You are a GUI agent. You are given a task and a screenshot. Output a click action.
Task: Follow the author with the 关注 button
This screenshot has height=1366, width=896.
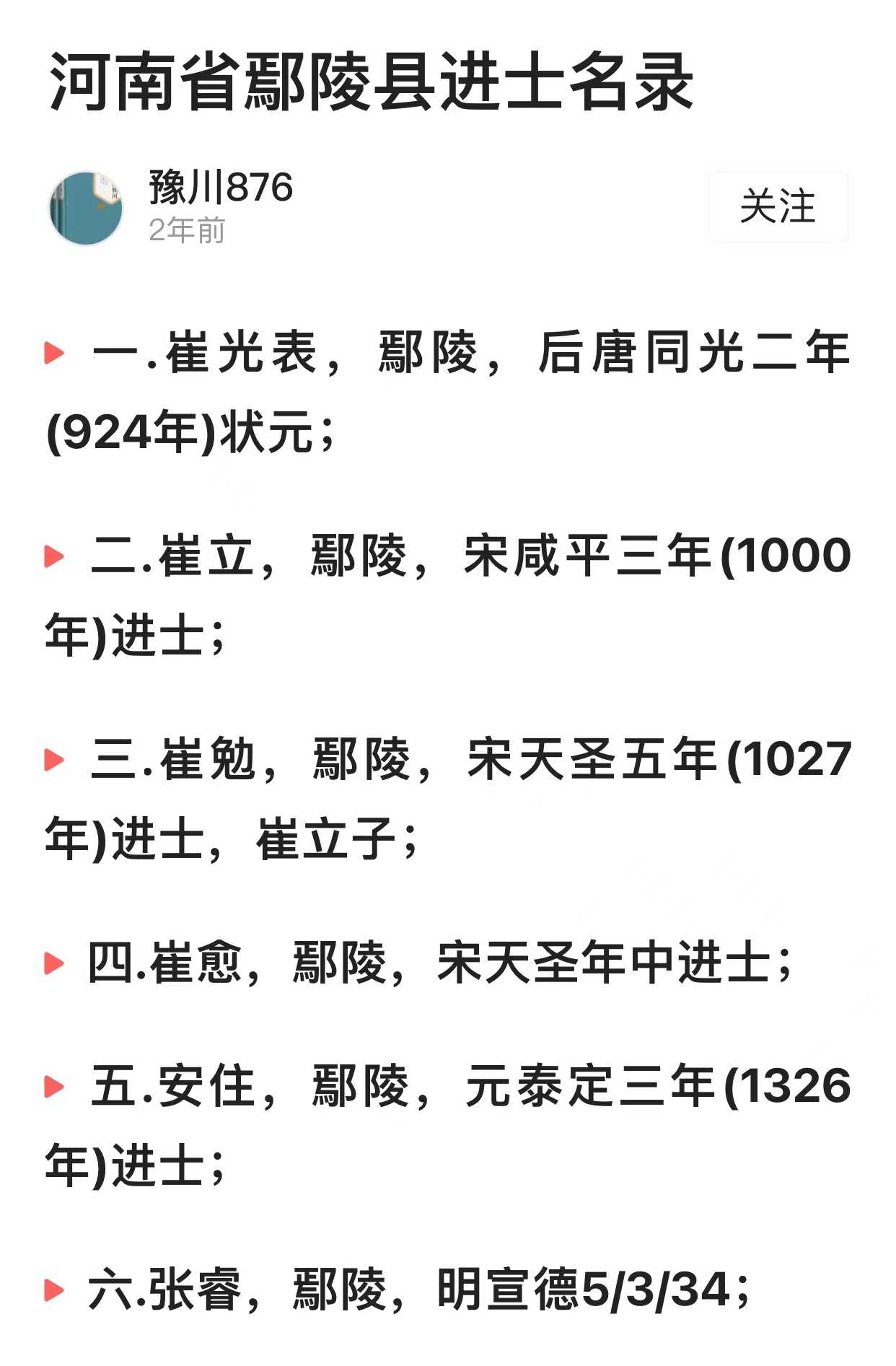click(777, 206)
